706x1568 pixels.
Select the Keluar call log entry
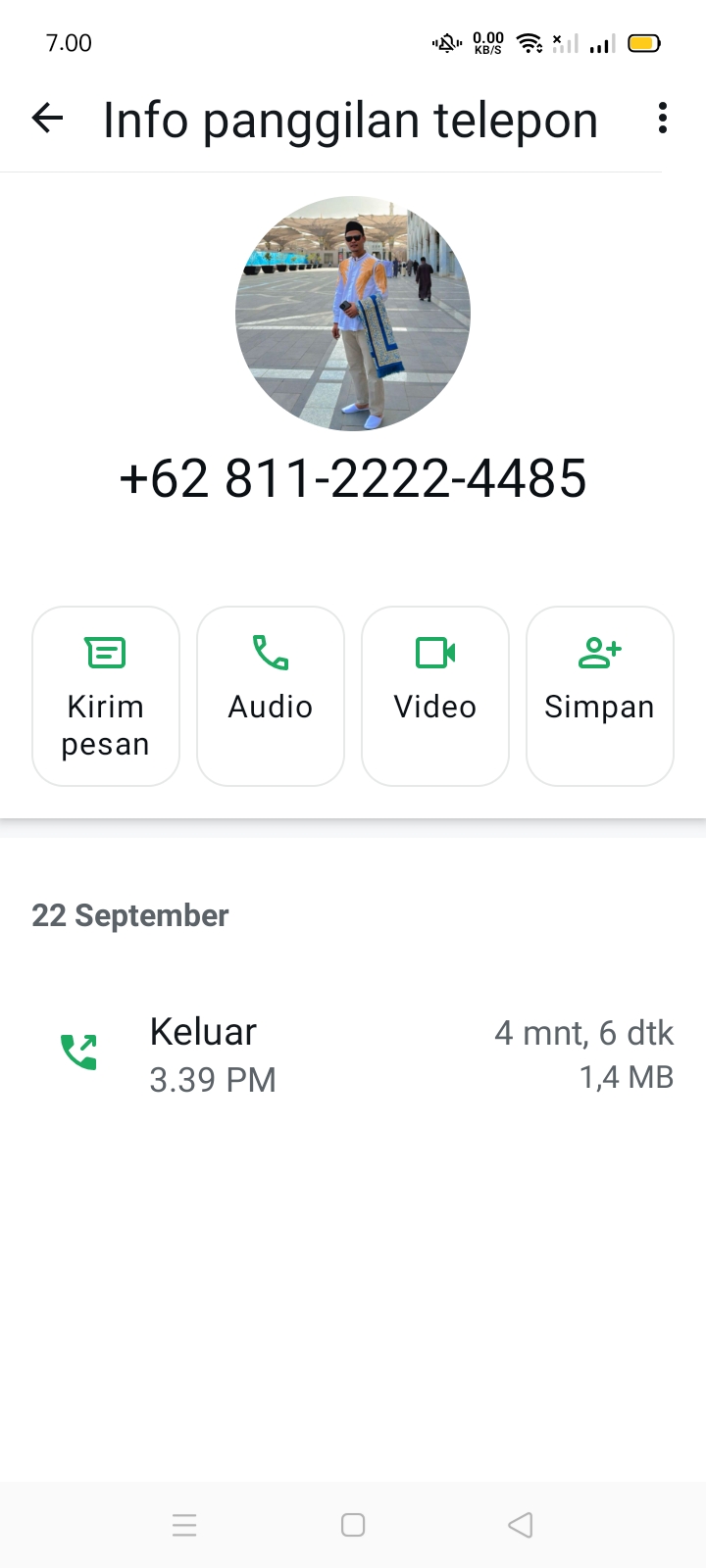click(202, 1031)
